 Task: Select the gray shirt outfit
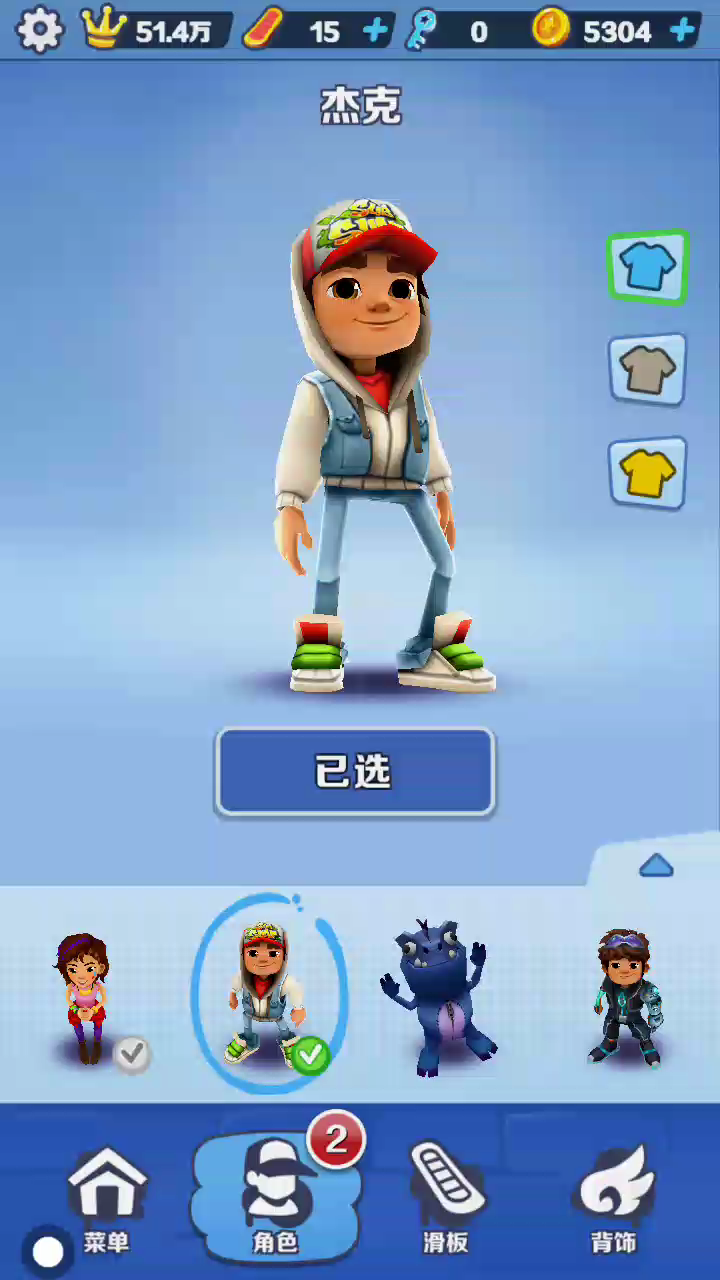(x=648, y=371)
